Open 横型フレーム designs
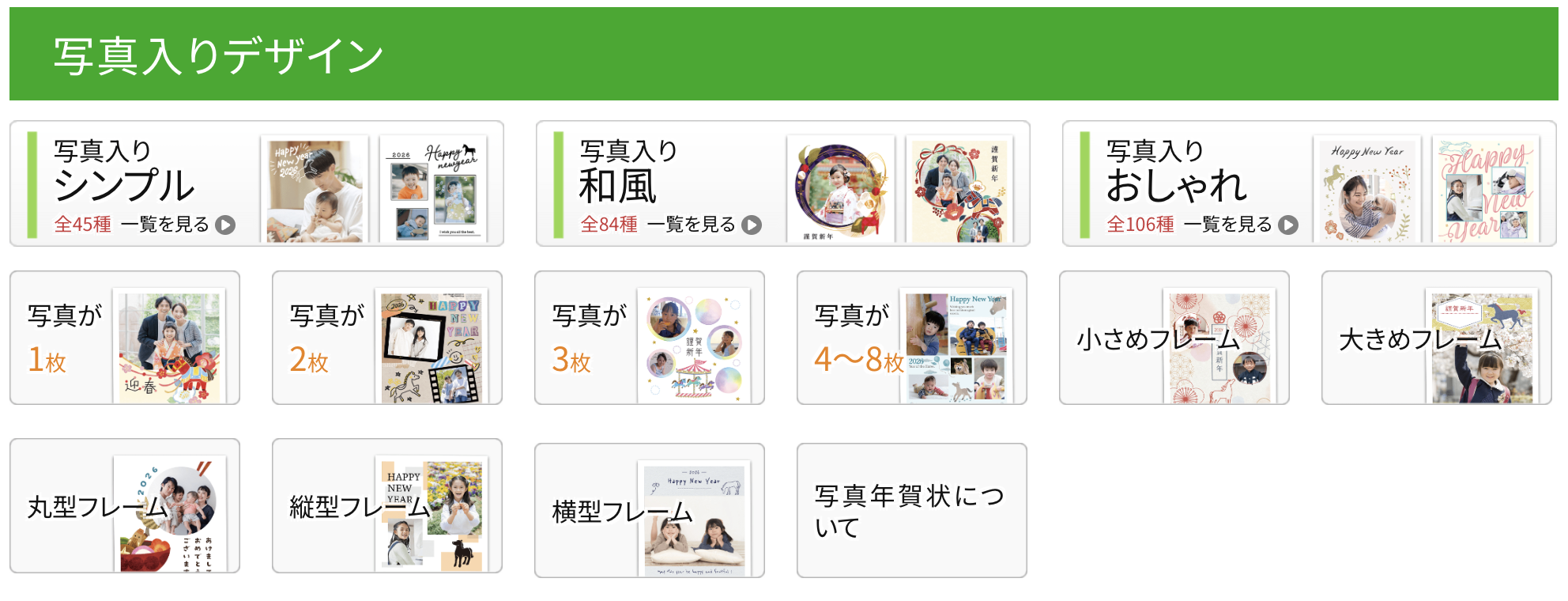The width and height of the screenshot is (1568, 601). point(650,511)
